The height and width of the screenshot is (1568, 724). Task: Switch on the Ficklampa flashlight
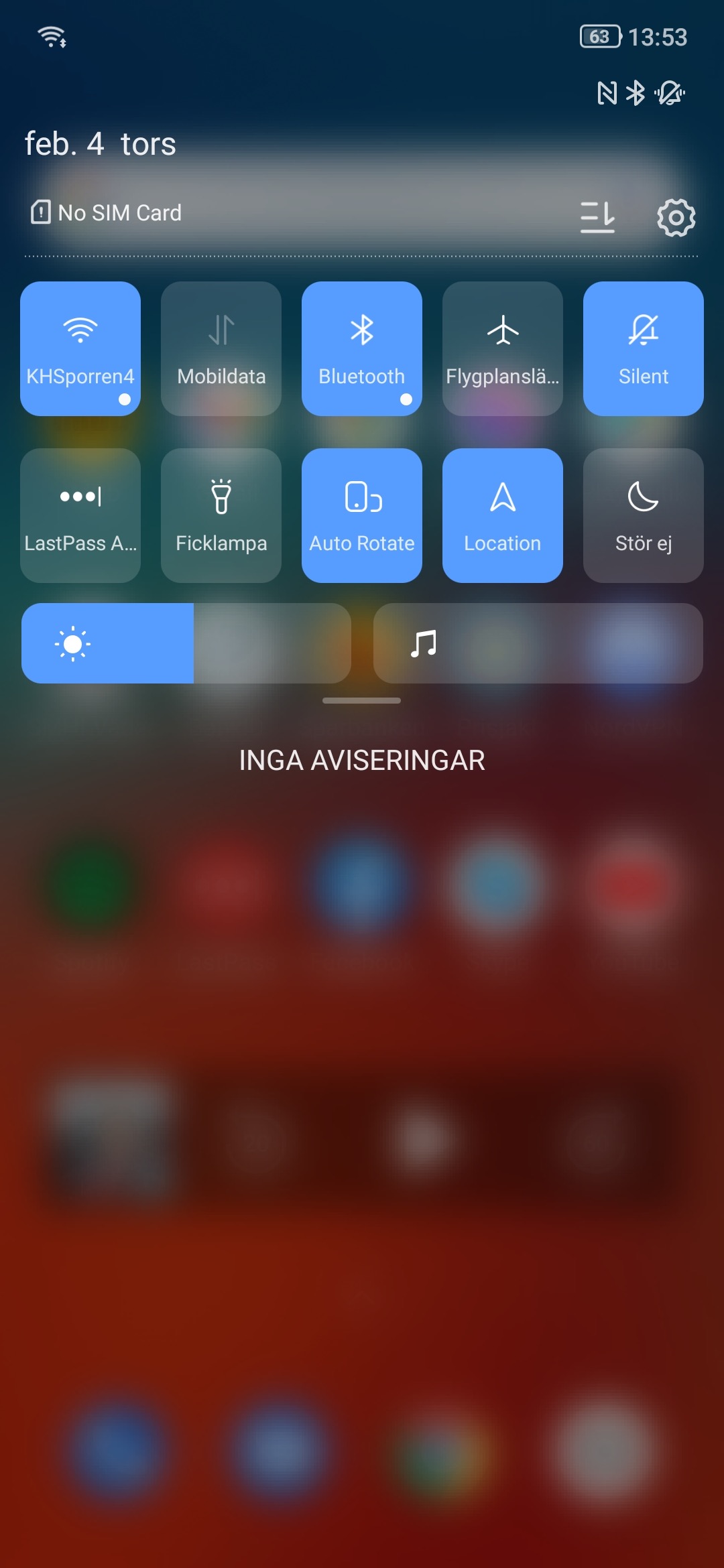221,515
